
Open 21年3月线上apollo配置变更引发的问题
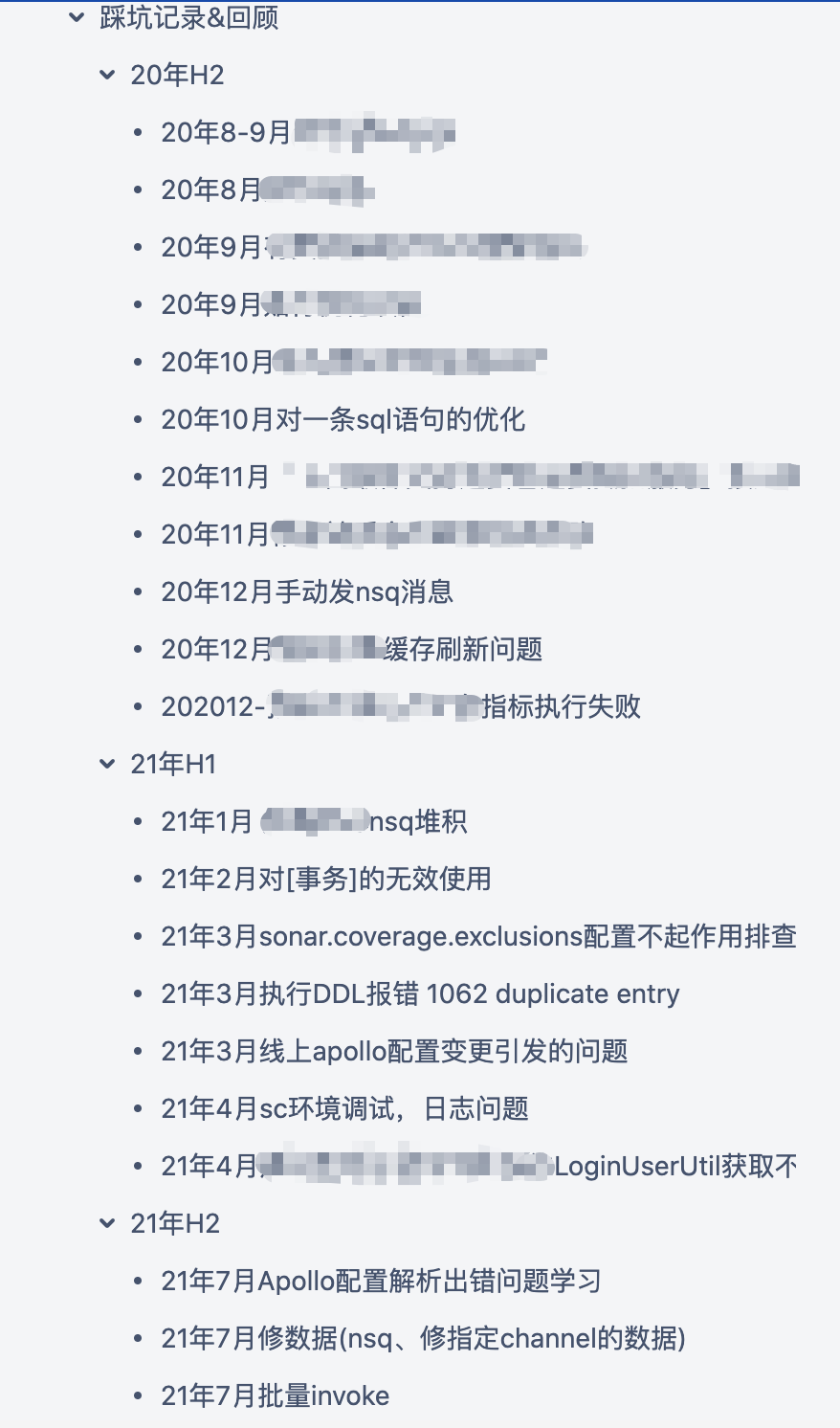point(394,1051)
